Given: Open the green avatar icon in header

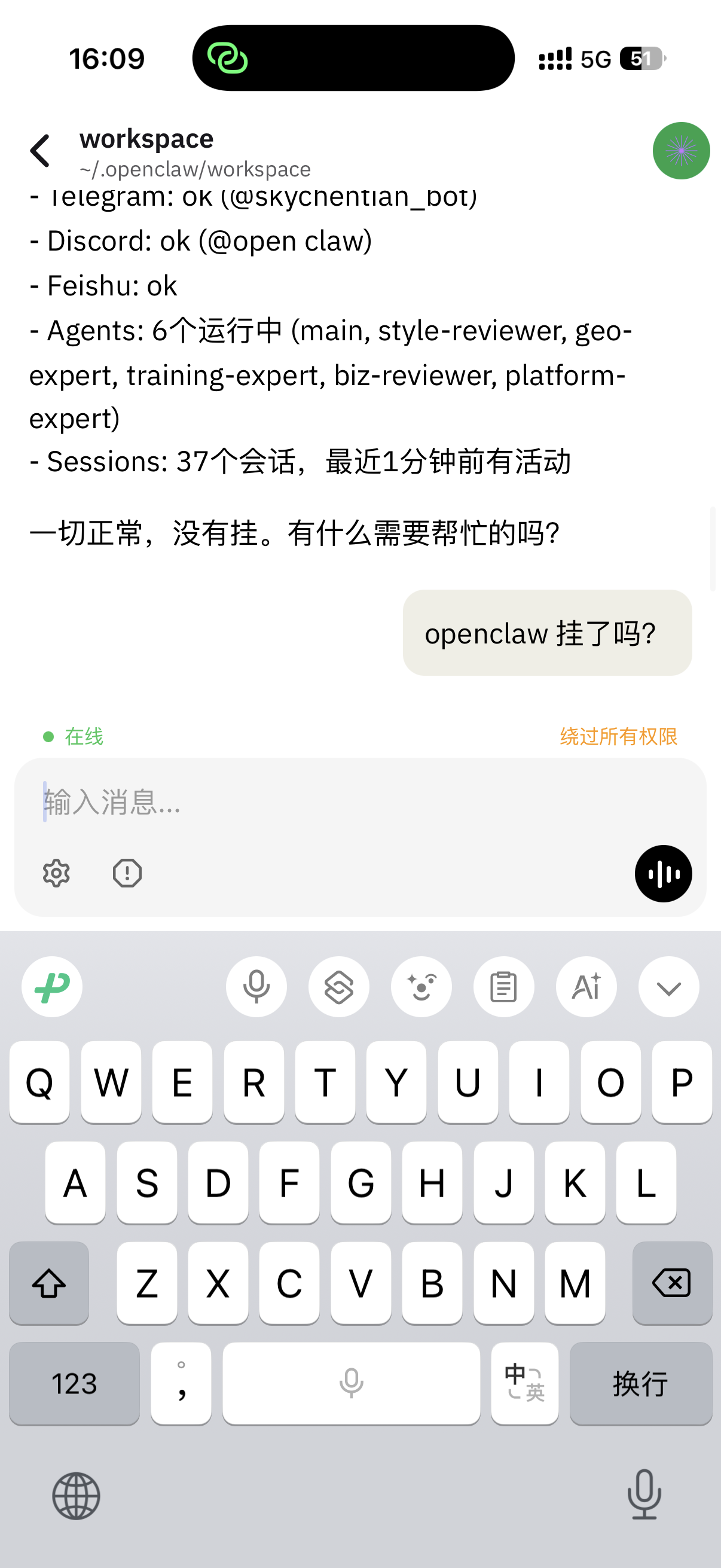Looking at the screenshot, I should click(681, 151).
